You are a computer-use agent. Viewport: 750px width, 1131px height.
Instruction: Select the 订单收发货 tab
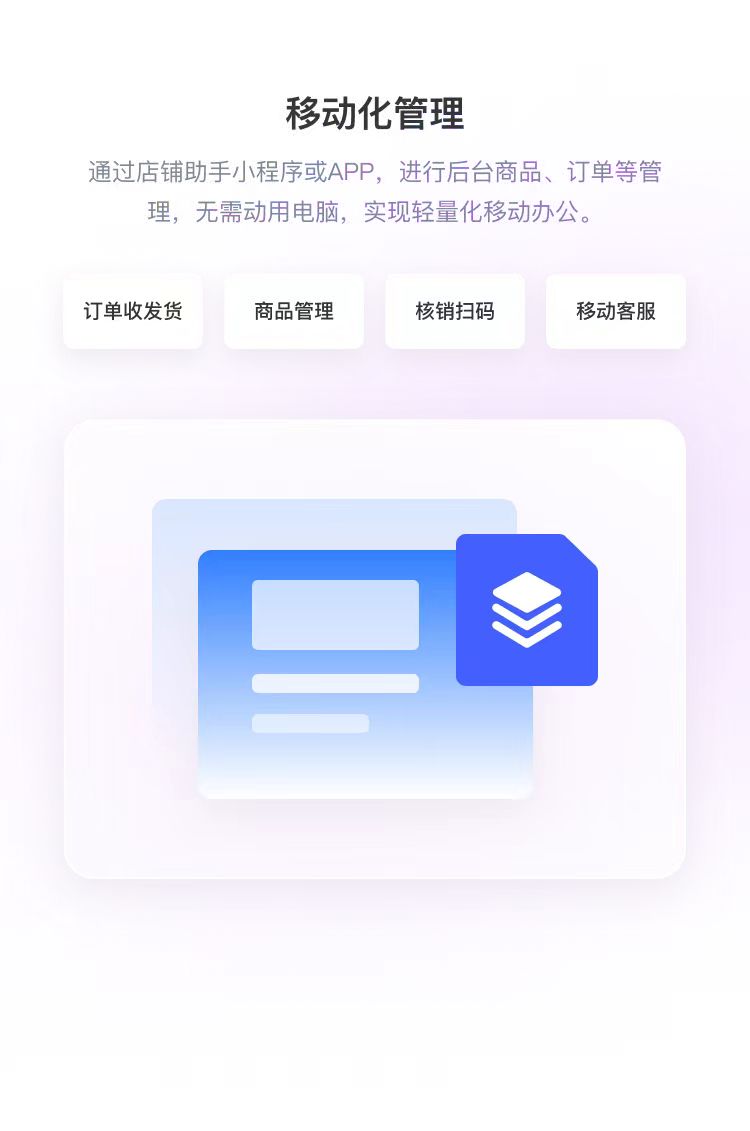pos(133,311)
